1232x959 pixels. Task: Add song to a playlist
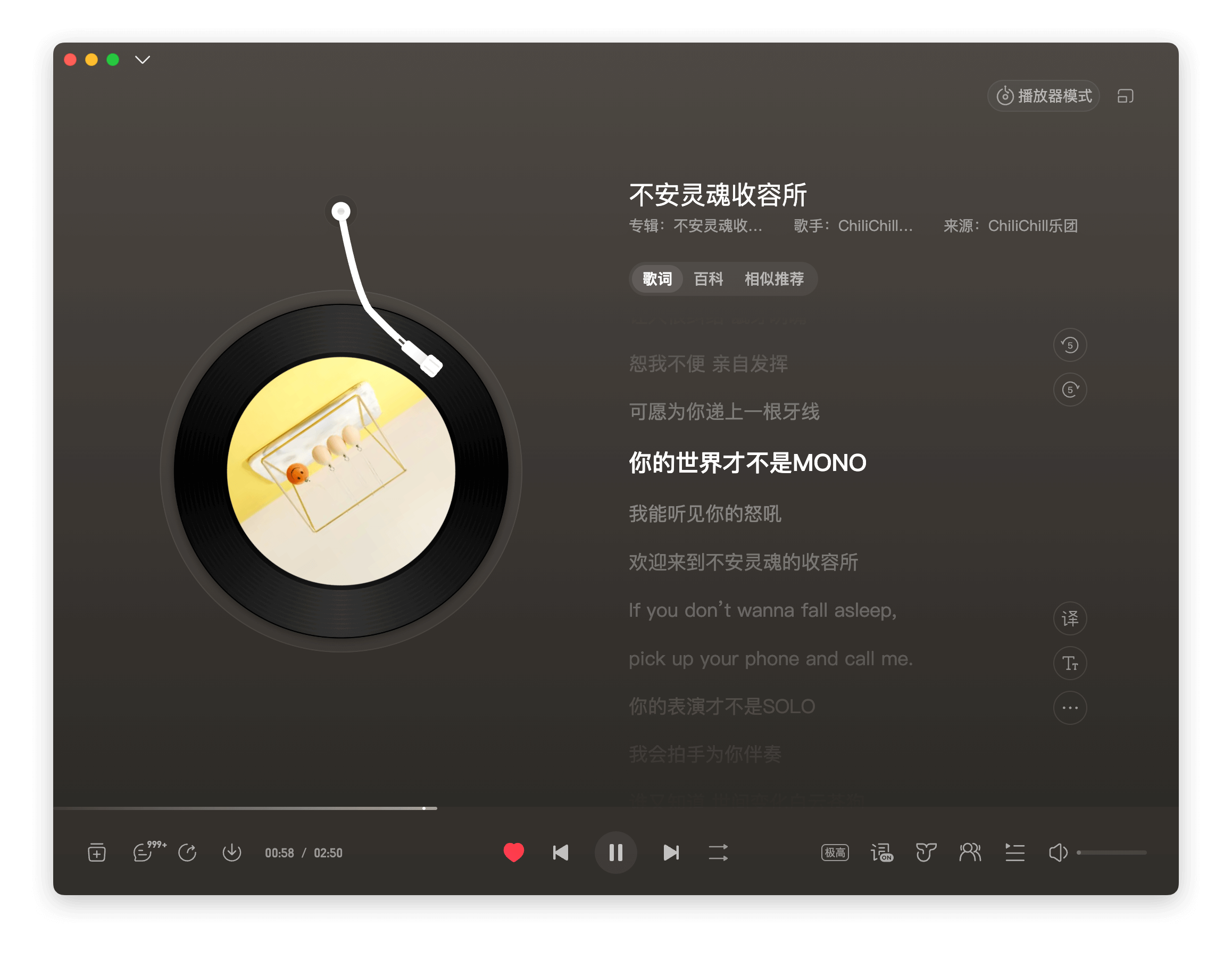point(97,853)
